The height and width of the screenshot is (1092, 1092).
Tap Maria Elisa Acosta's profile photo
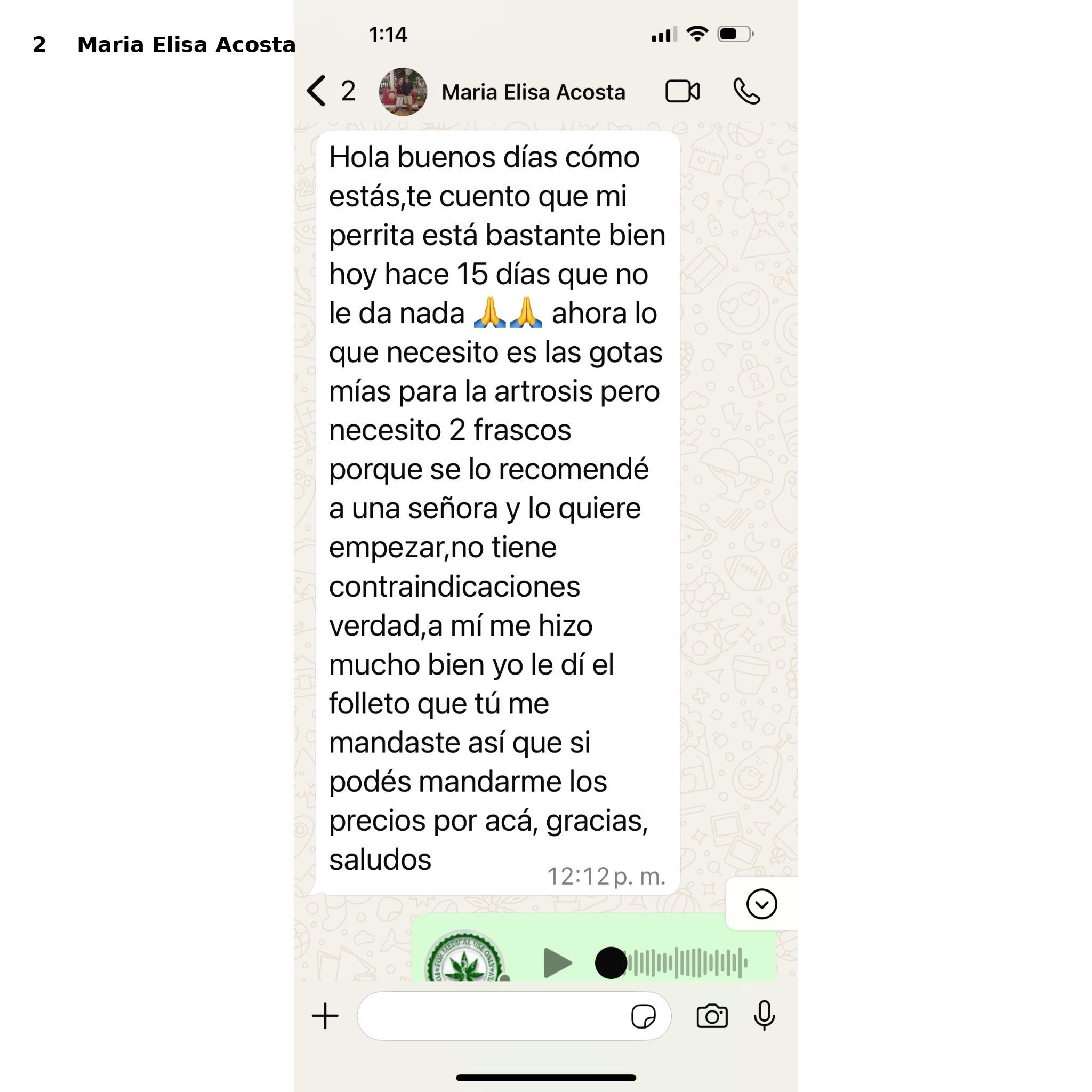pos(403,92)
